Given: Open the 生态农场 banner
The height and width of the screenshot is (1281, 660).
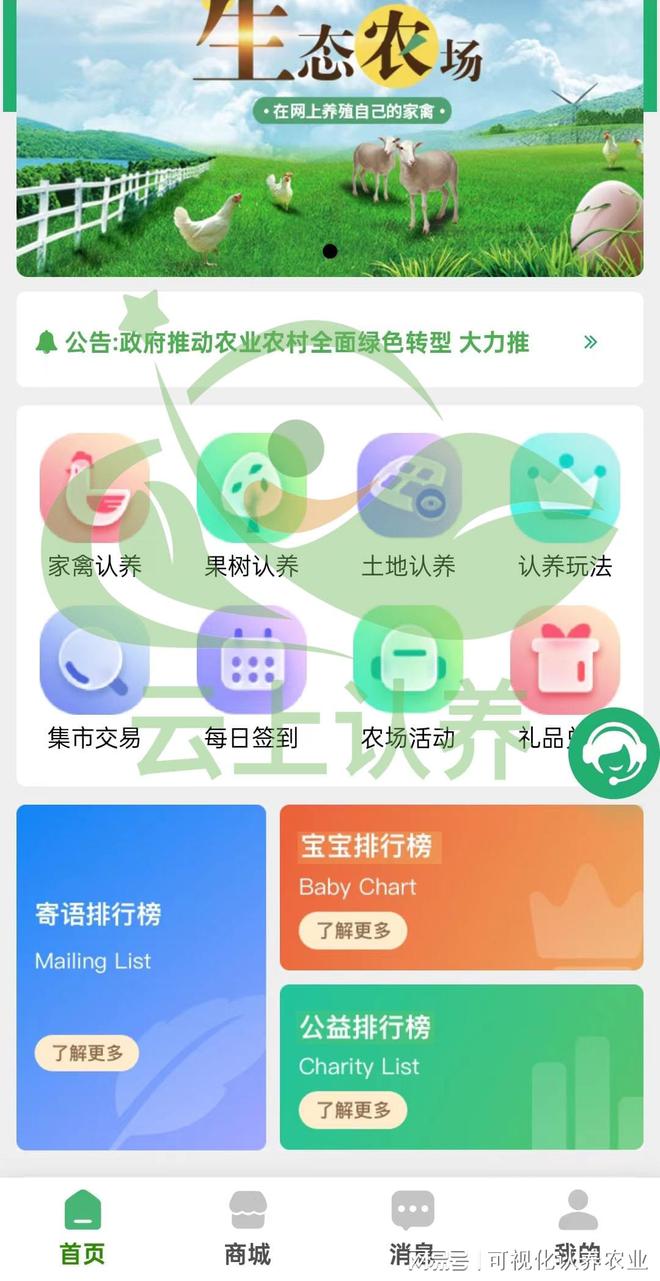Looking at the screenshot, I should [330, 140].
